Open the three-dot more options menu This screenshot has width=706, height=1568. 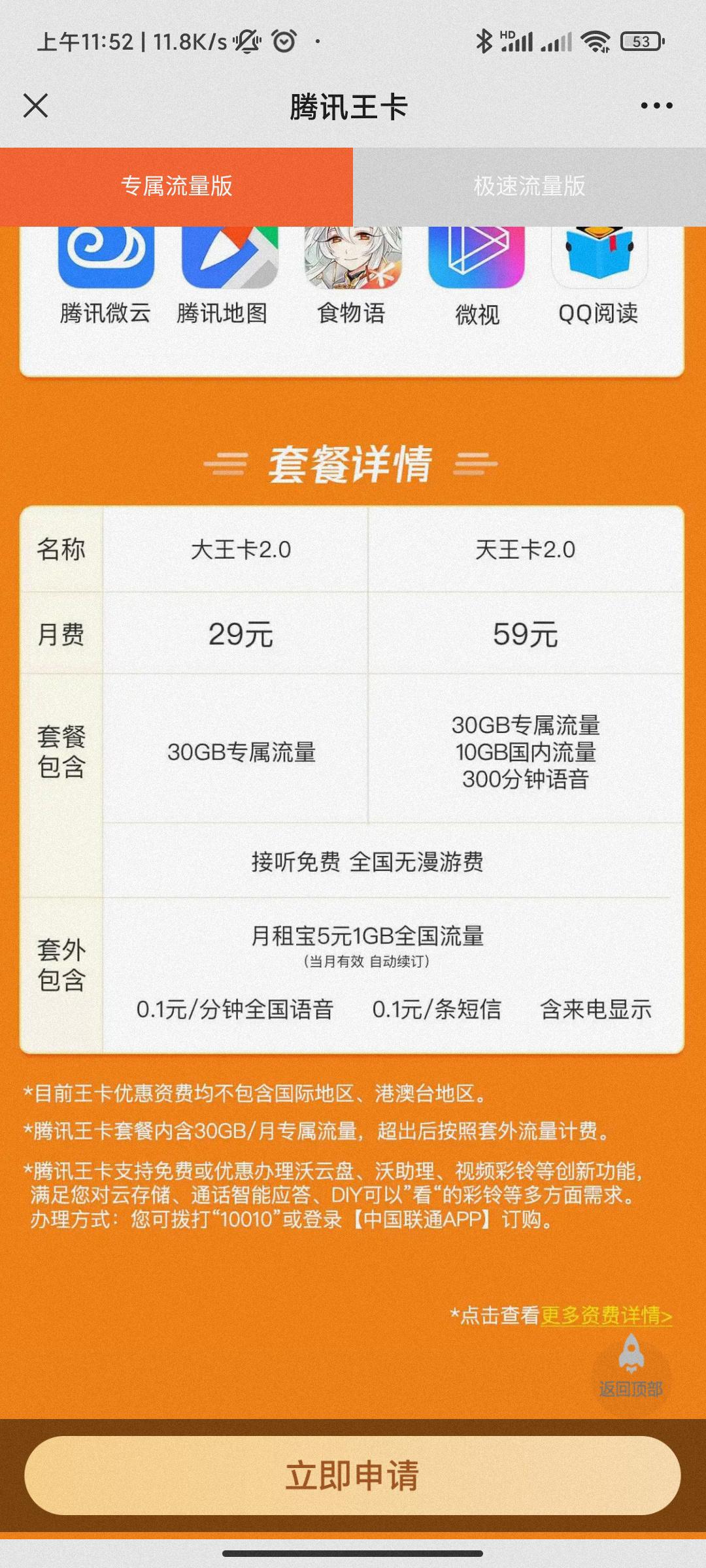click(656, 105)
